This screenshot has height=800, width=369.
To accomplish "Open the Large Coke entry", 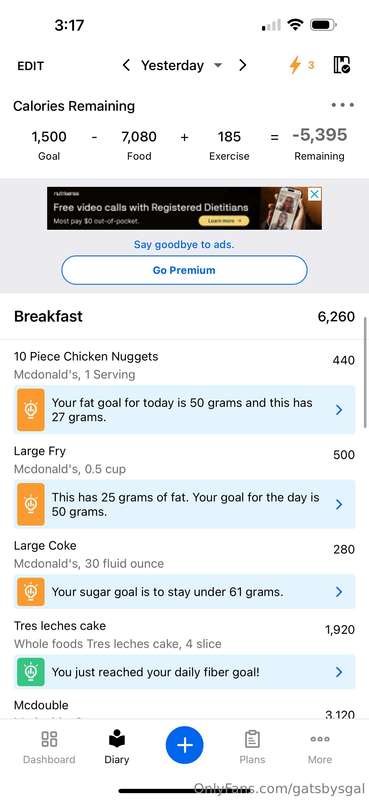I will 184,555.
